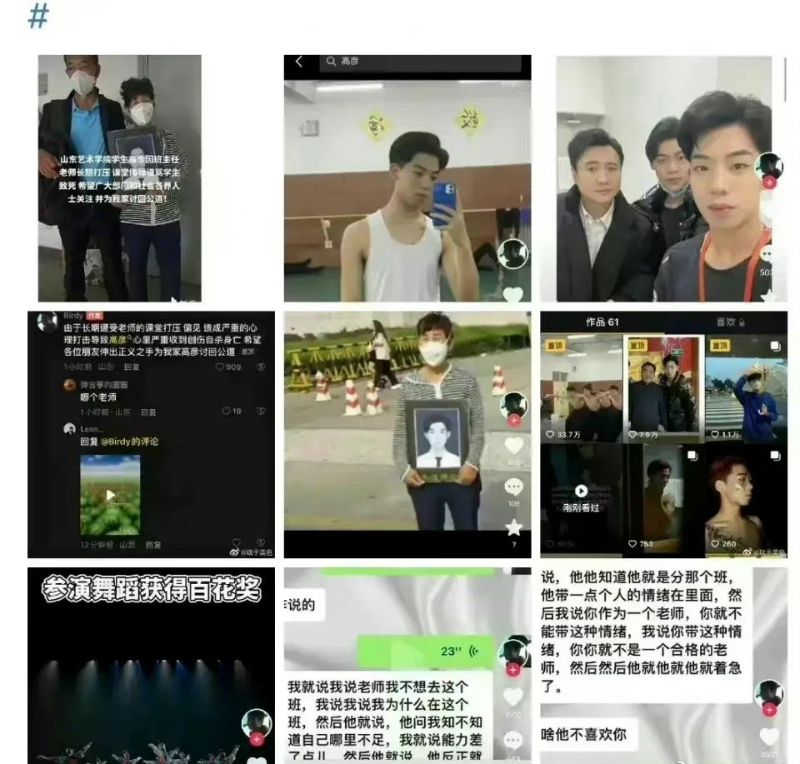Open the image with the 23'' voice message
Viewport: 800px width, 764px height.
[407, 665]
